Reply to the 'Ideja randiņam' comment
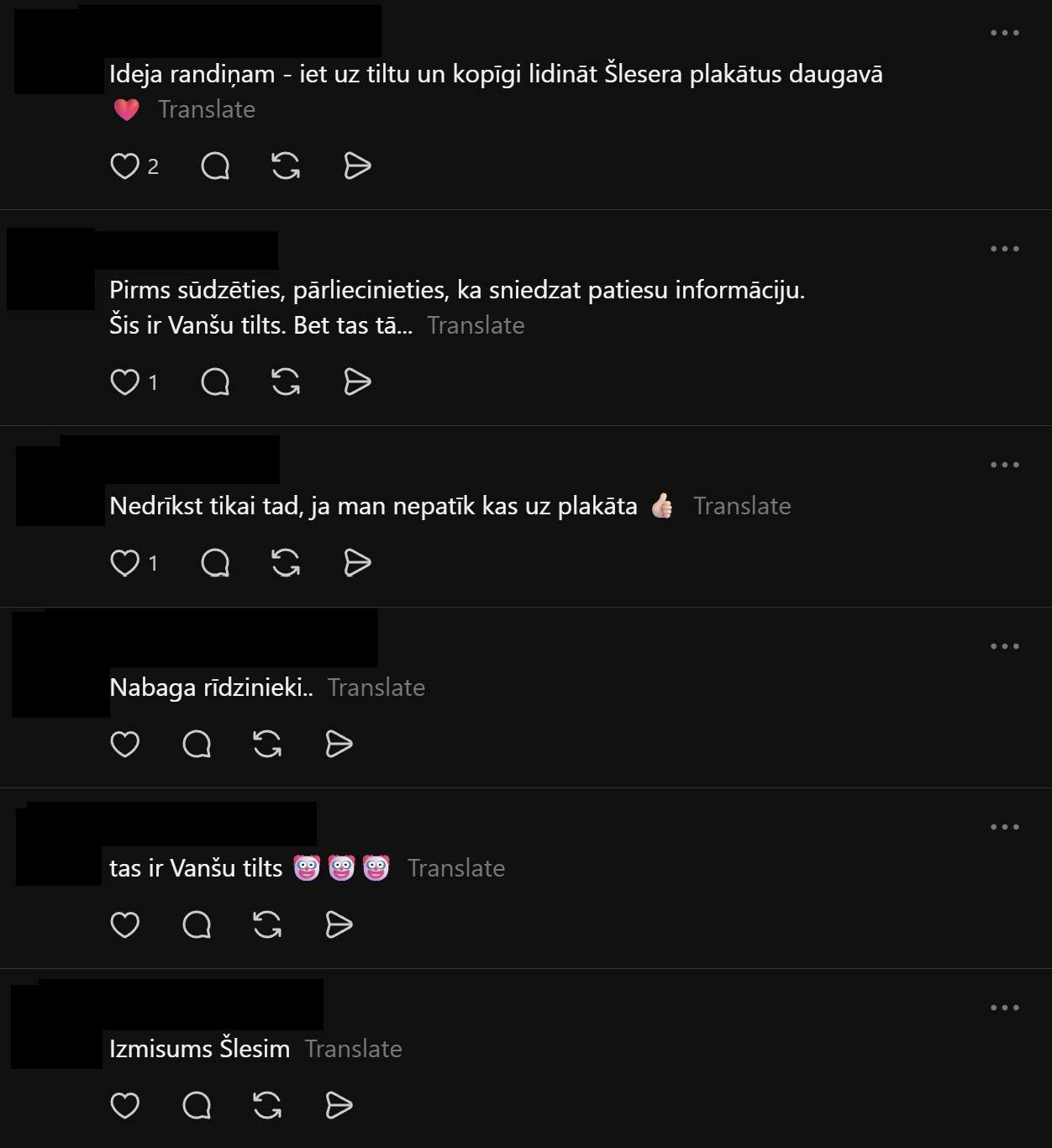 tap(215, 166)
